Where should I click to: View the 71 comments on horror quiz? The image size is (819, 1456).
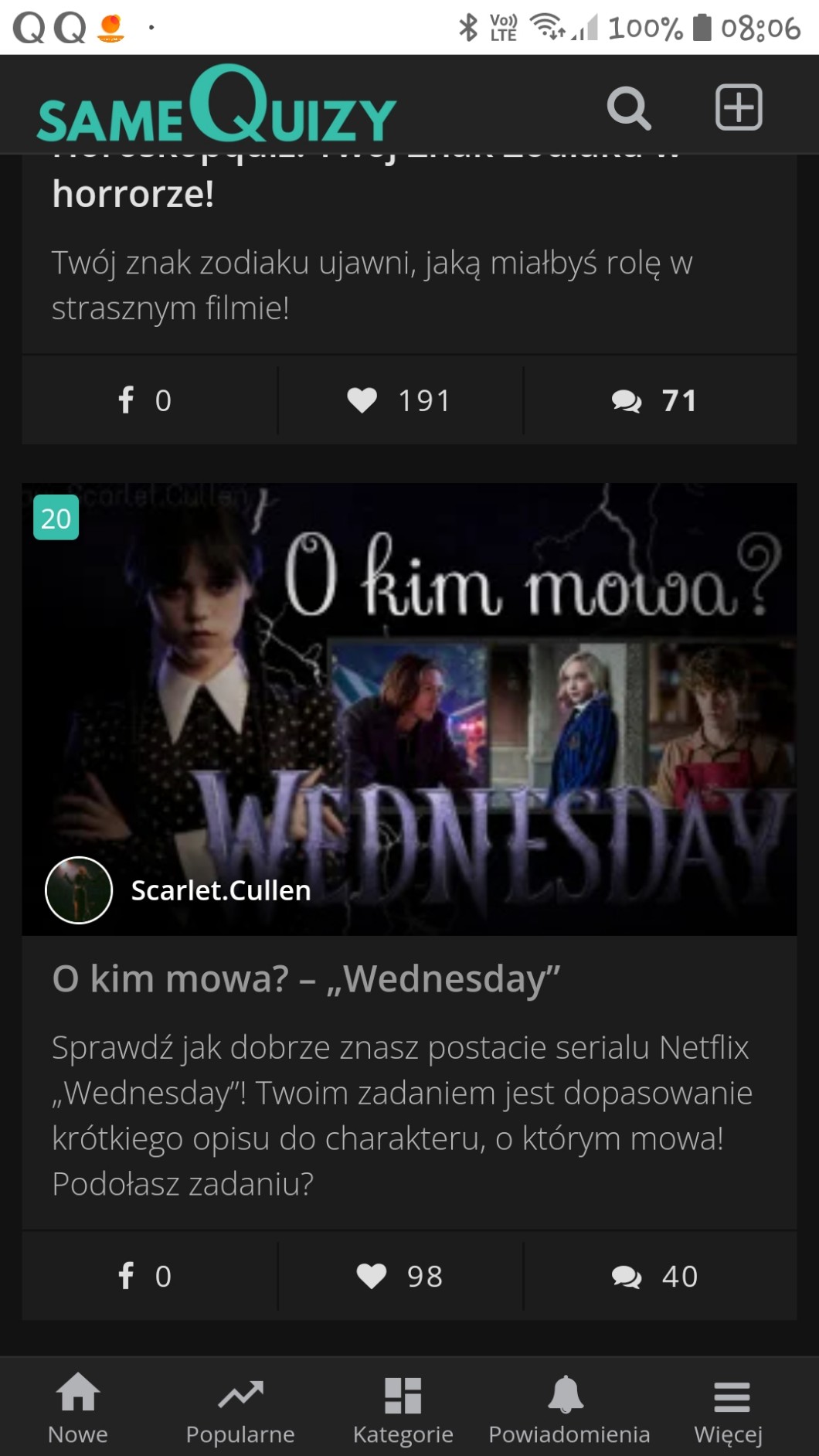[655, 400]
